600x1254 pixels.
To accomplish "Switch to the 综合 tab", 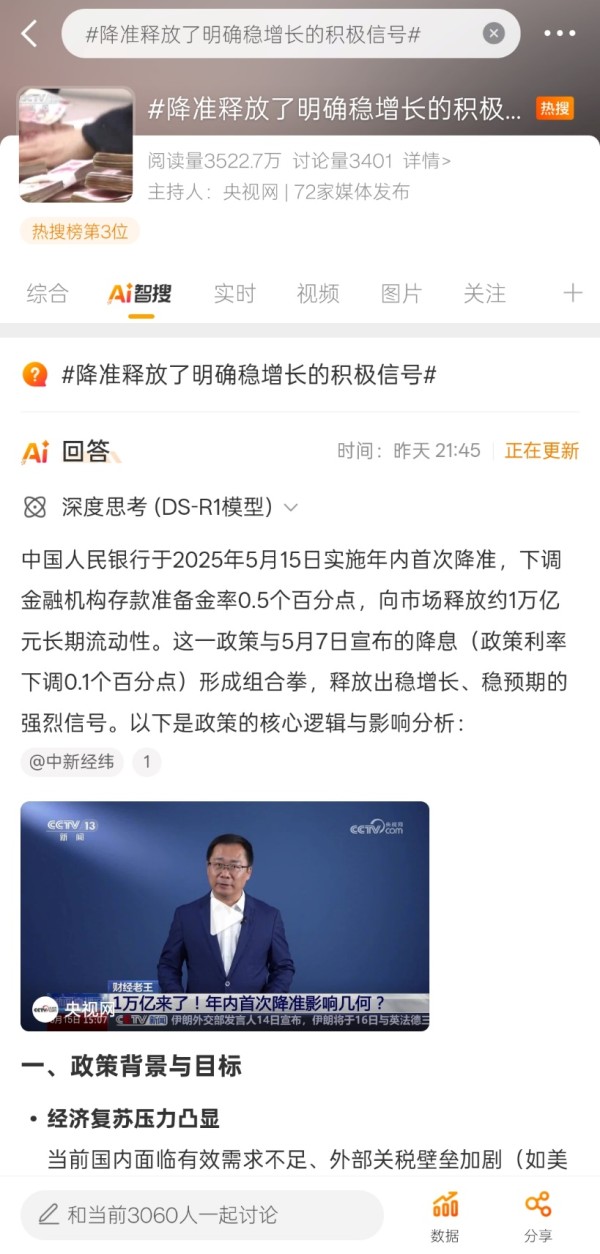I will click(48, 293).
